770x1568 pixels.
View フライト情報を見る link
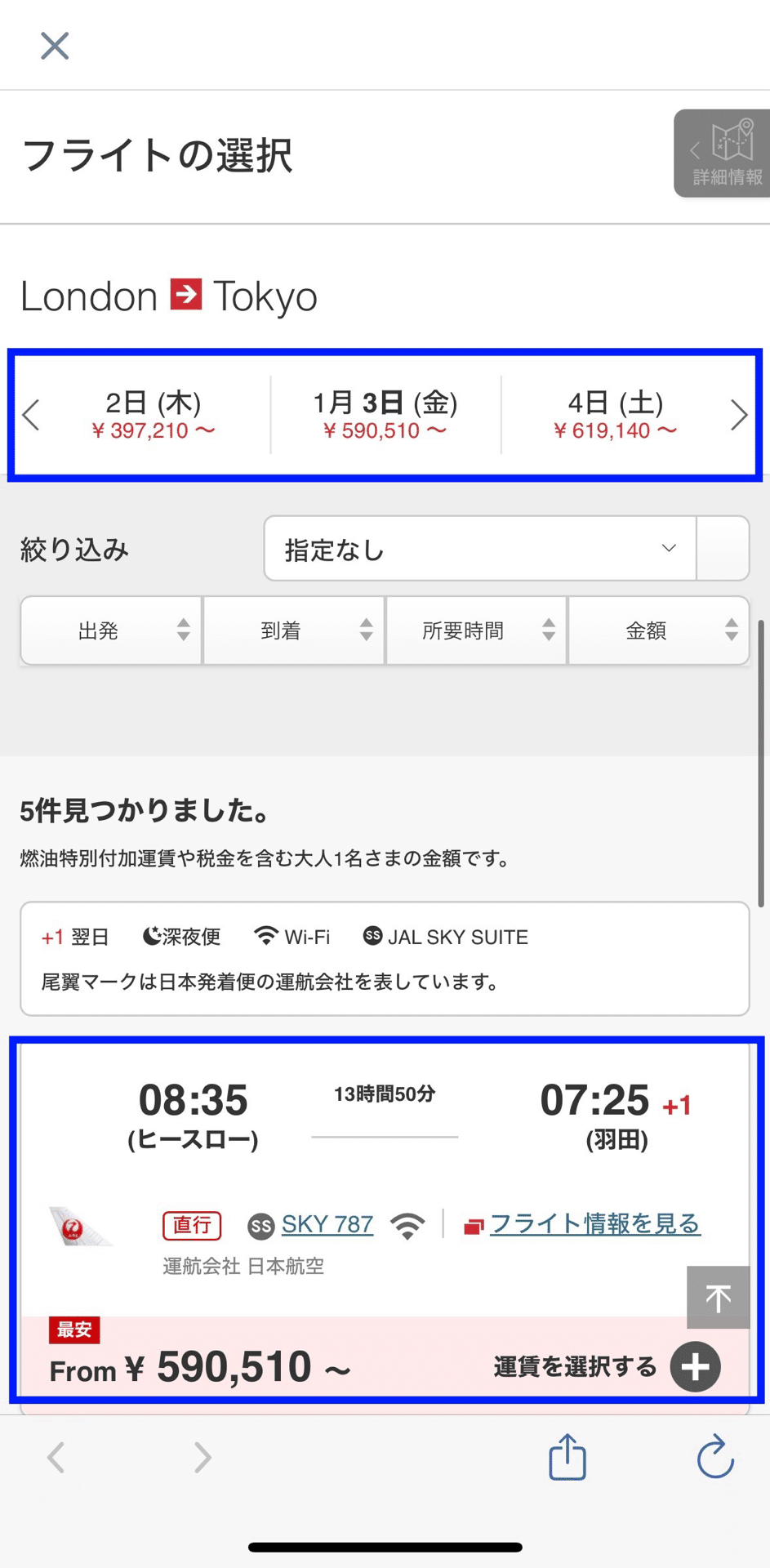[594, 1223]
